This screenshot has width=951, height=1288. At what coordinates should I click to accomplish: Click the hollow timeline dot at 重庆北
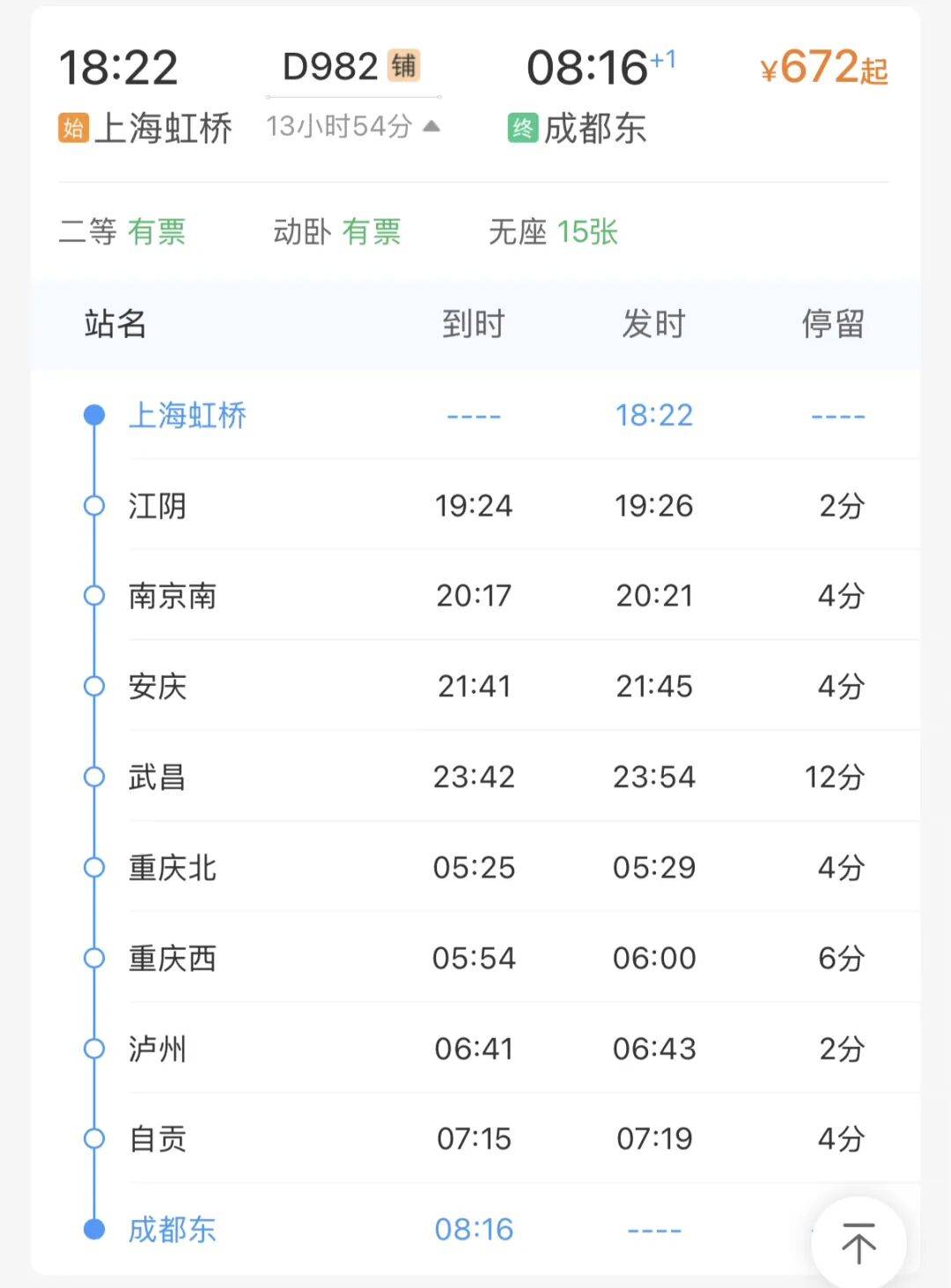(x=93, y=866)
